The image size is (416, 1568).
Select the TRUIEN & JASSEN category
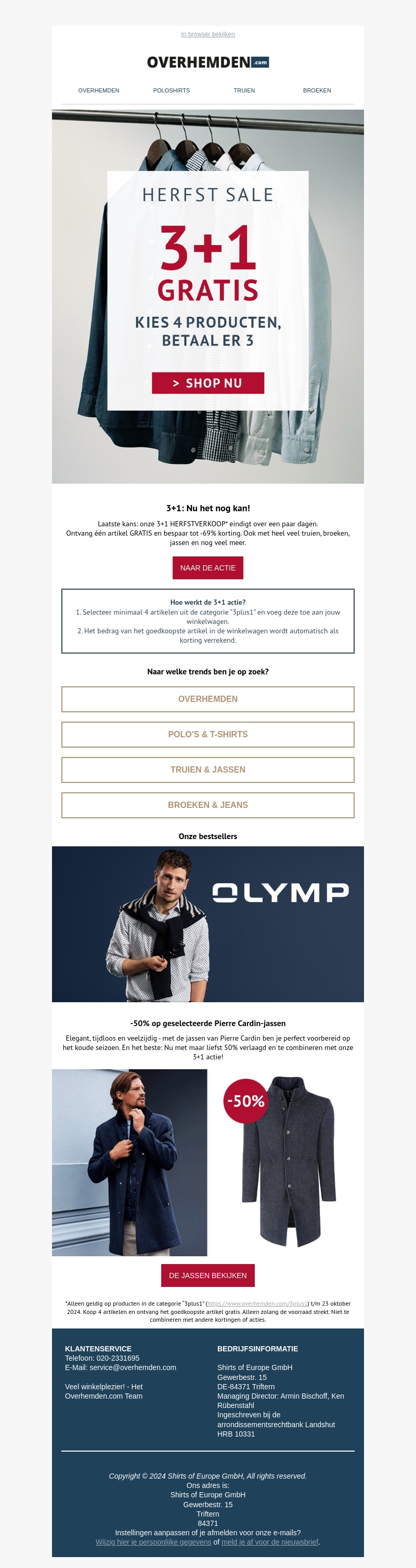pyautogui.click(x=207, y=769)
